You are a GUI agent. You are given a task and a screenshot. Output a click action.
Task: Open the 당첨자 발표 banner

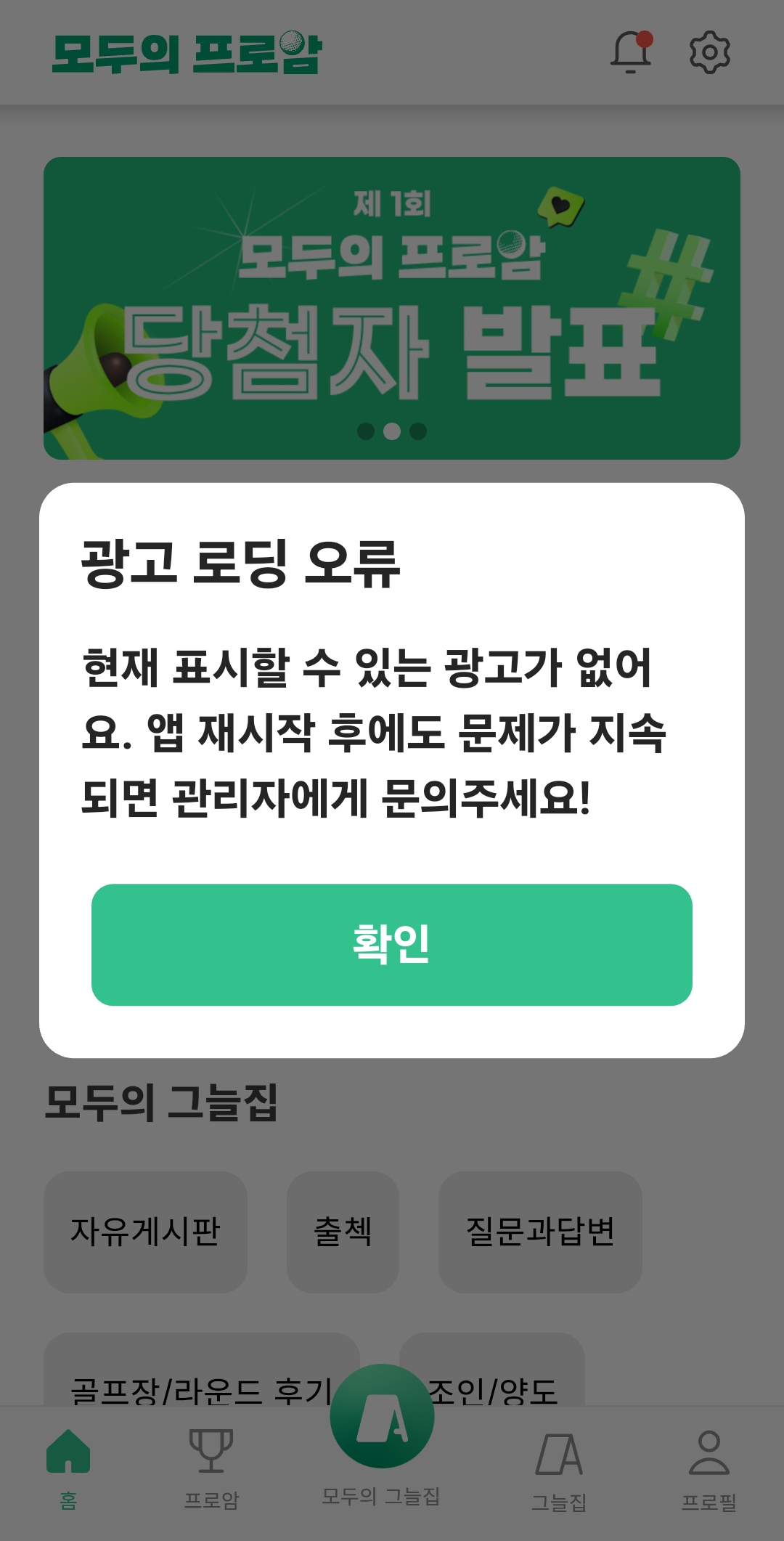(x=392, y=308)
